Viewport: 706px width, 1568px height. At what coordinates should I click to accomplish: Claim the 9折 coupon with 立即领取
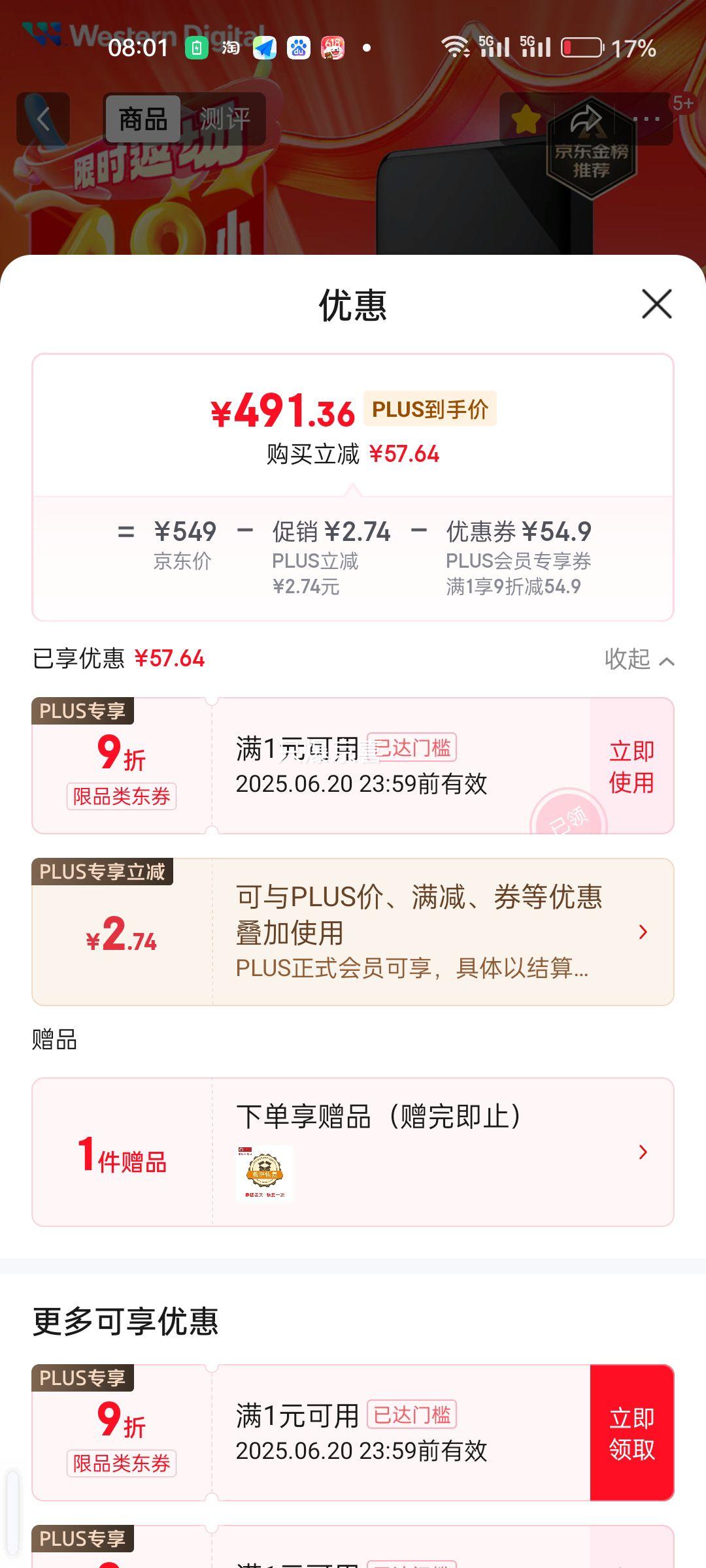pyautogui.click(x=631, y=1433)
